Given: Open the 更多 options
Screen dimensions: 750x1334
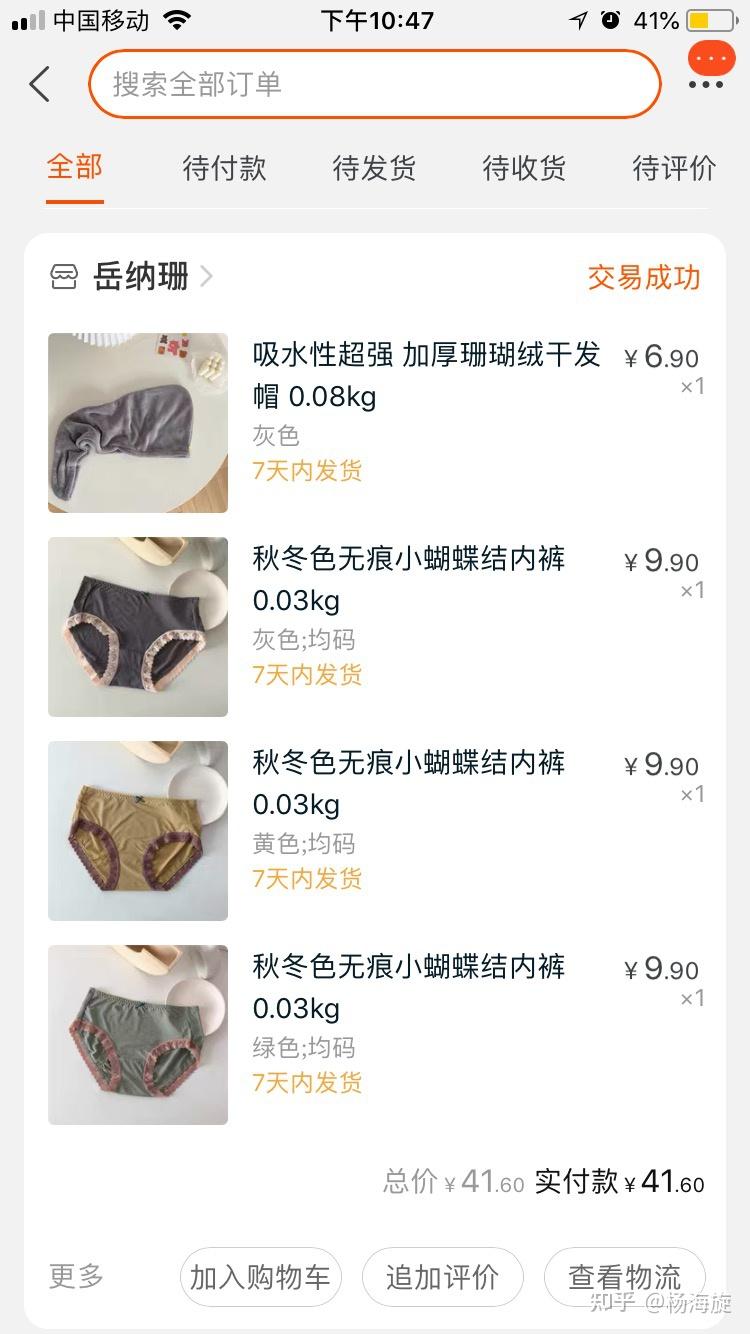Looking at the screenshot, I should (75, 1277).
